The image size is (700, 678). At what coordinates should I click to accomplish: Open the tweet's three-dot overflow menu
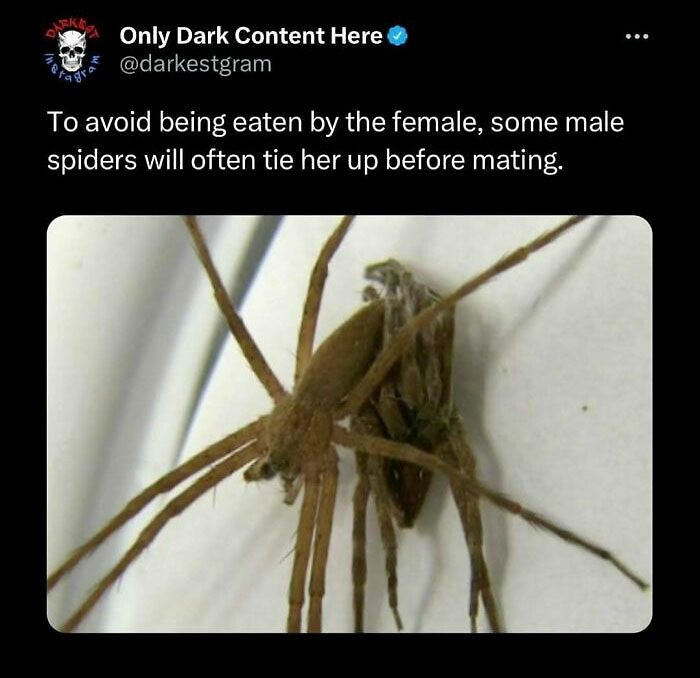coord(635,38)
